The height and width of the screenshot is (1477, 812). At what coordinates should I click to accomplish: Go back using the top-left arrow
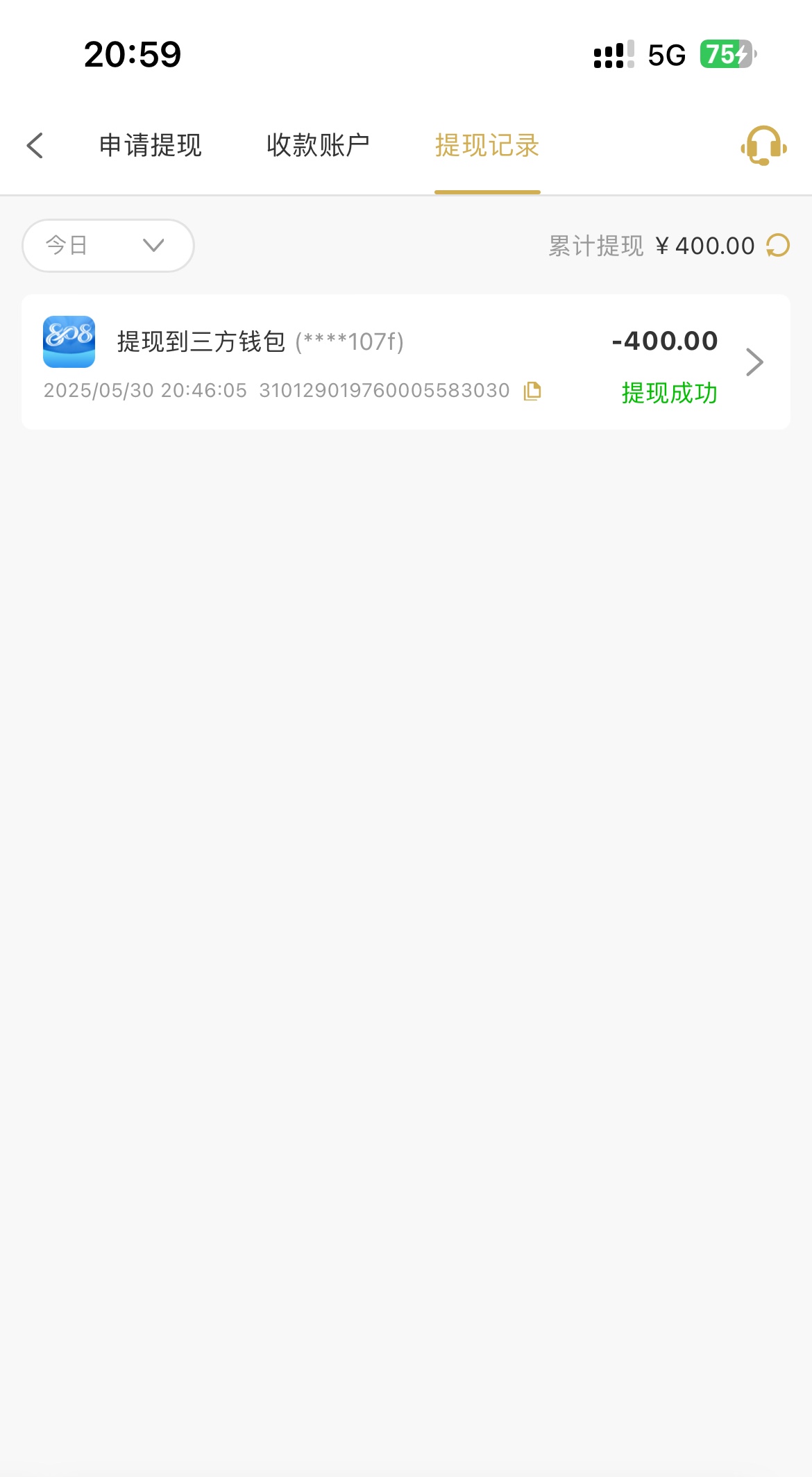[35, 146]
